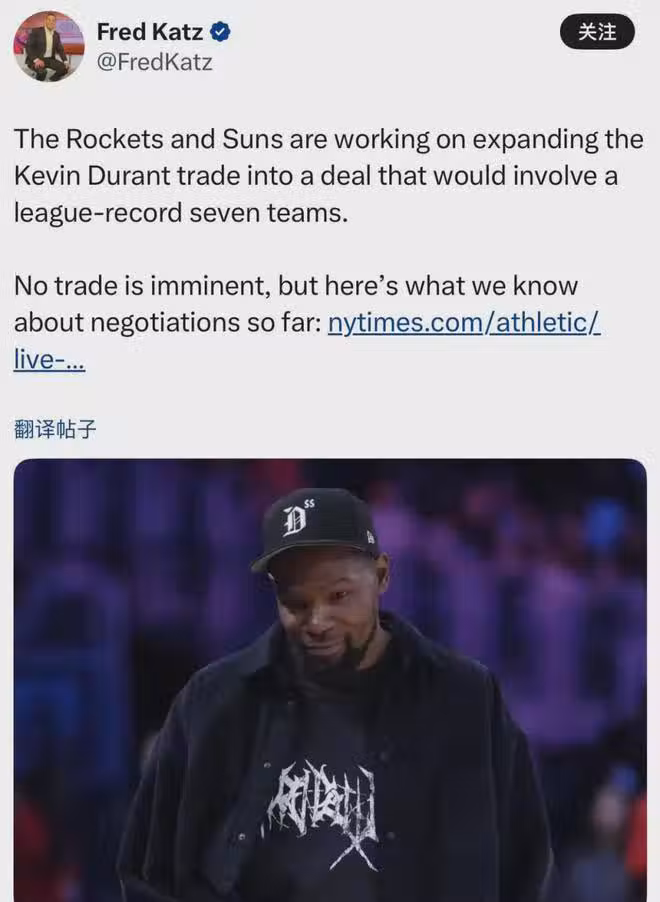Open the attached photo in the post
Image resolution: width=660 pixels, height=902 pixels.
click(330, 680)
